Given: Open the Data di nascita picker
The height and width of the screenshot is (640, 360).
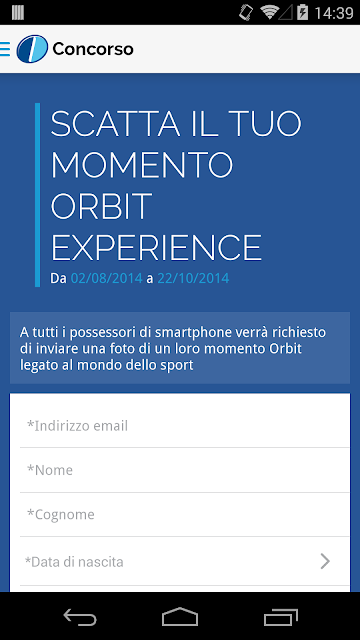Looking at the screenshot, I should [184, 562].
